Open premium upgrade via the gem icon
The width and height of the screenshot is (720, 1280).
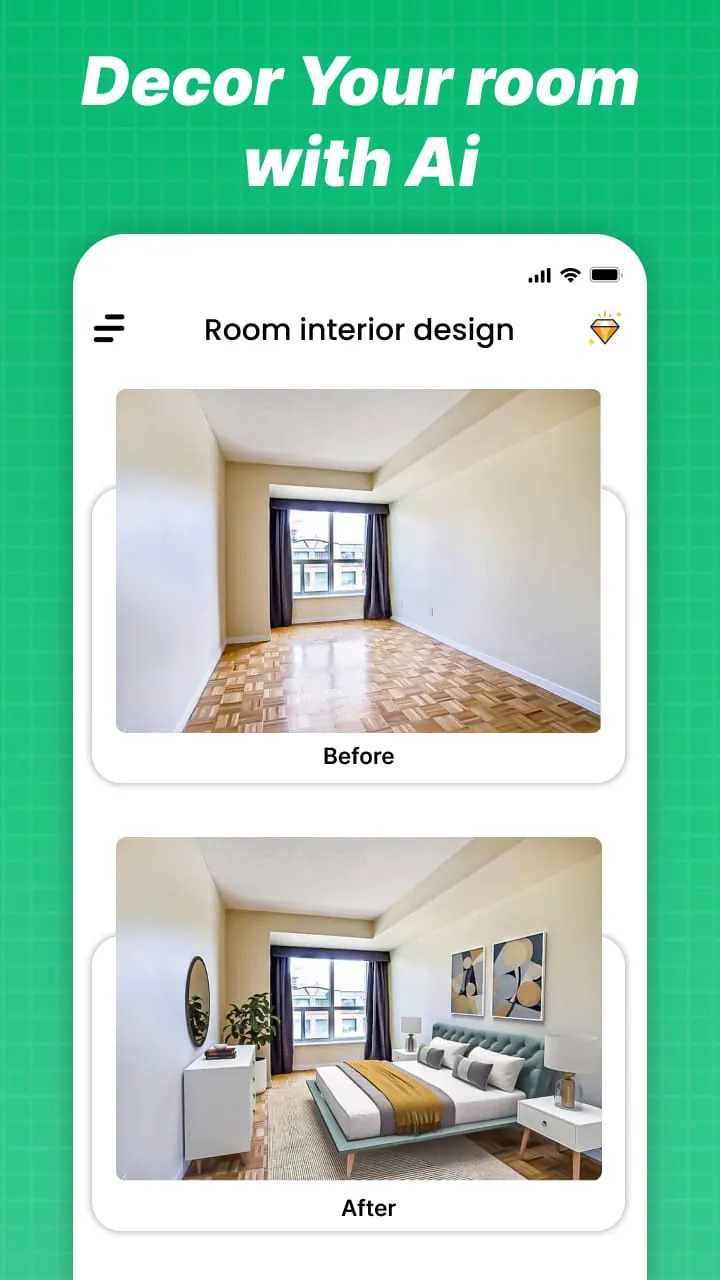606,329
